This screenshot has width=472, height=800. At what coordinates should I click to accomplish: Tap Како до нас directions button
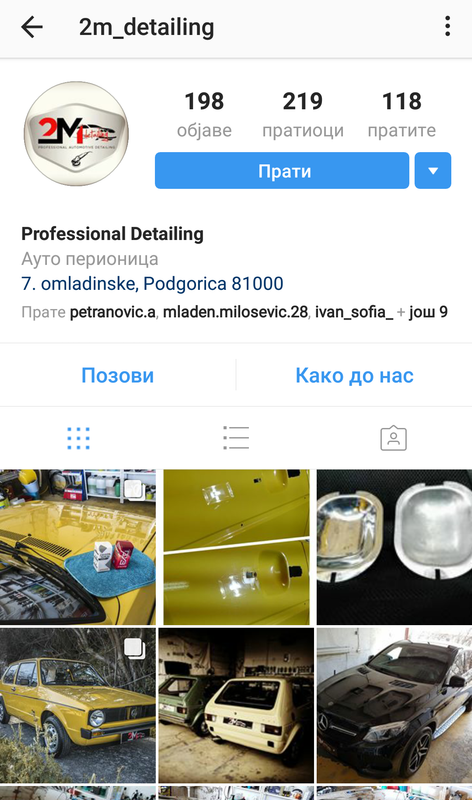pos(354,376)
